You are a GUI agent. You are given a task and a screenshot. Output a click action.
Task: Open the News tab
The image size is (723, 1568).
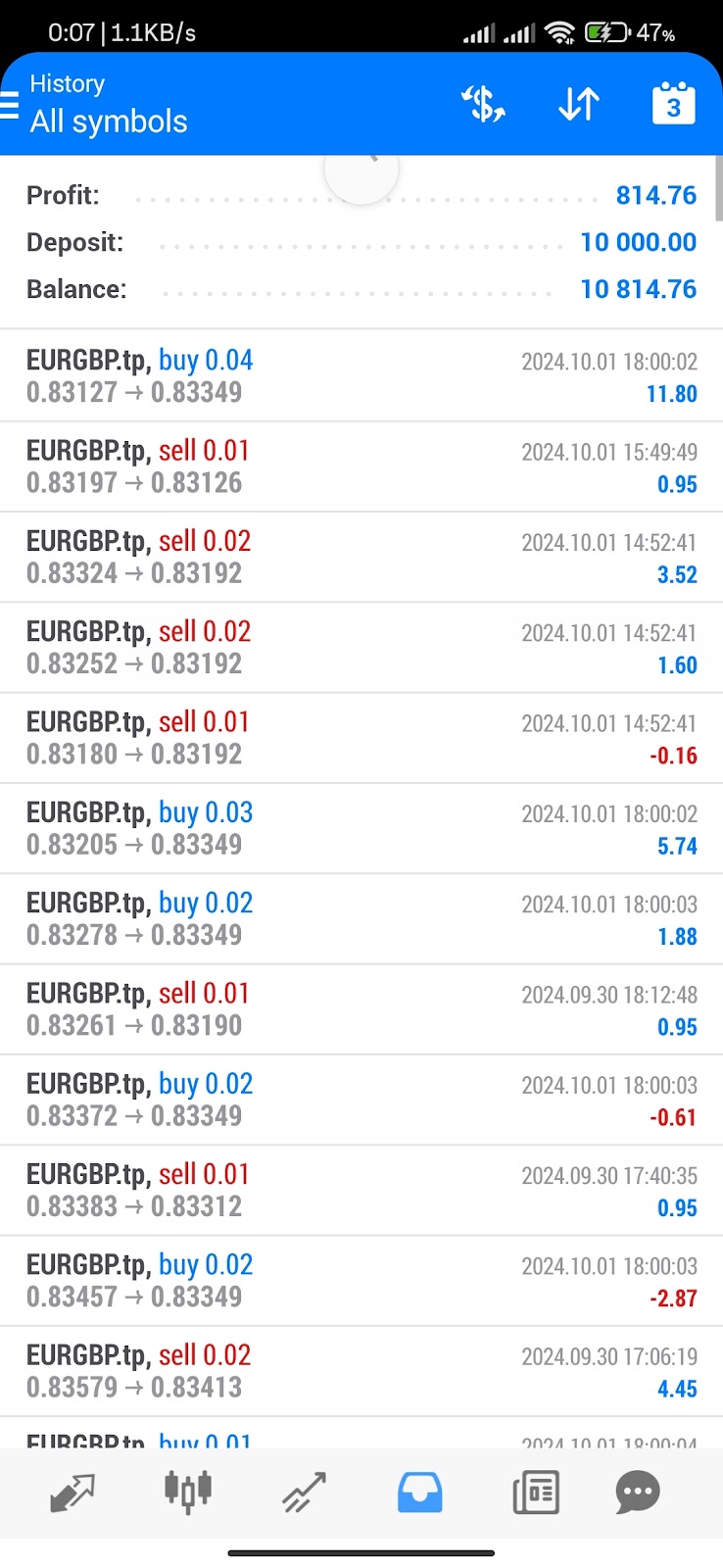pos(536,1493)
